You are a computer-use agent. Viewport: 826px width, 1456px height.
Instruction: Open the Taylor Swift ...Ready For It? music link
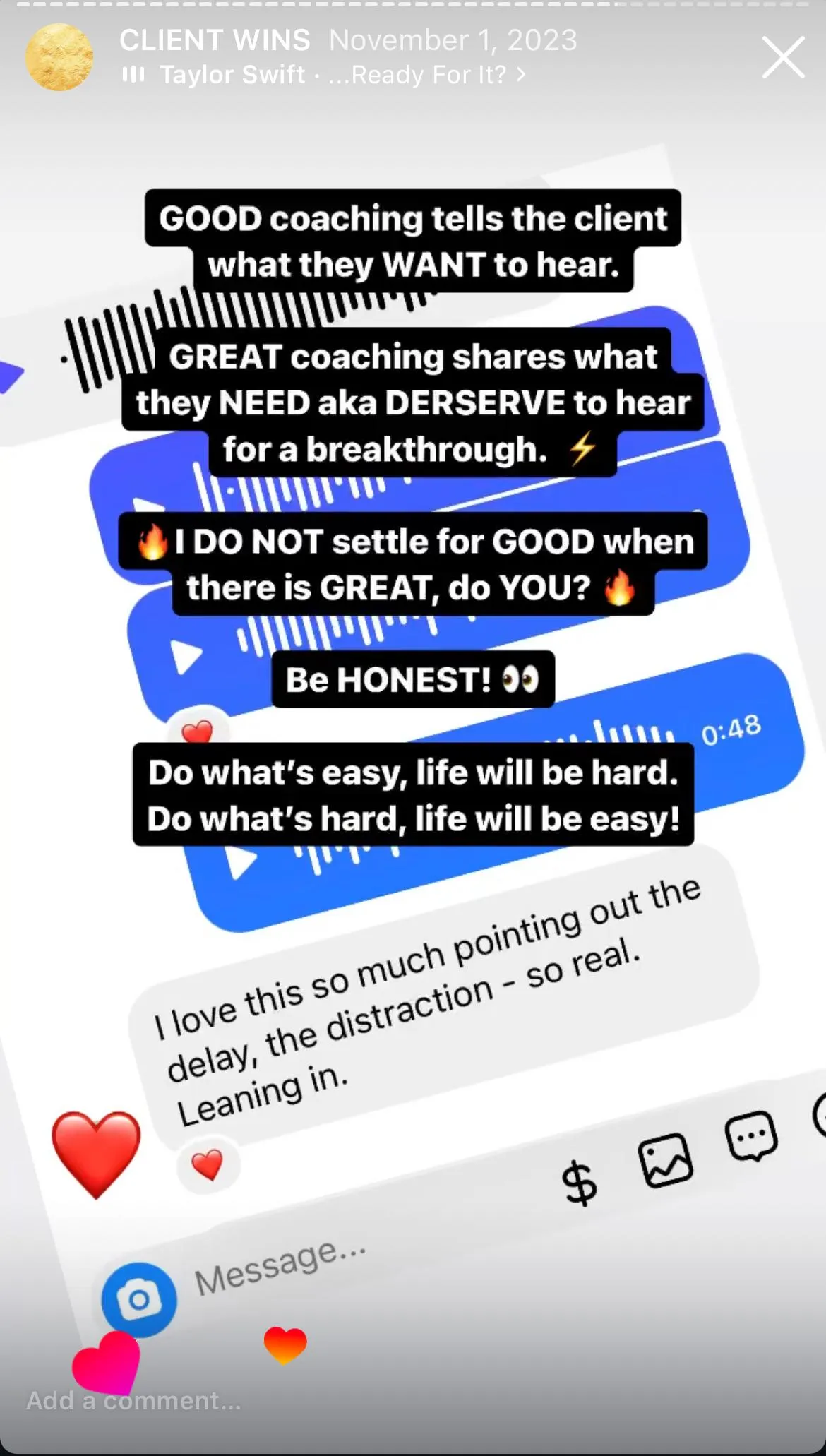[x=324, y=75]
